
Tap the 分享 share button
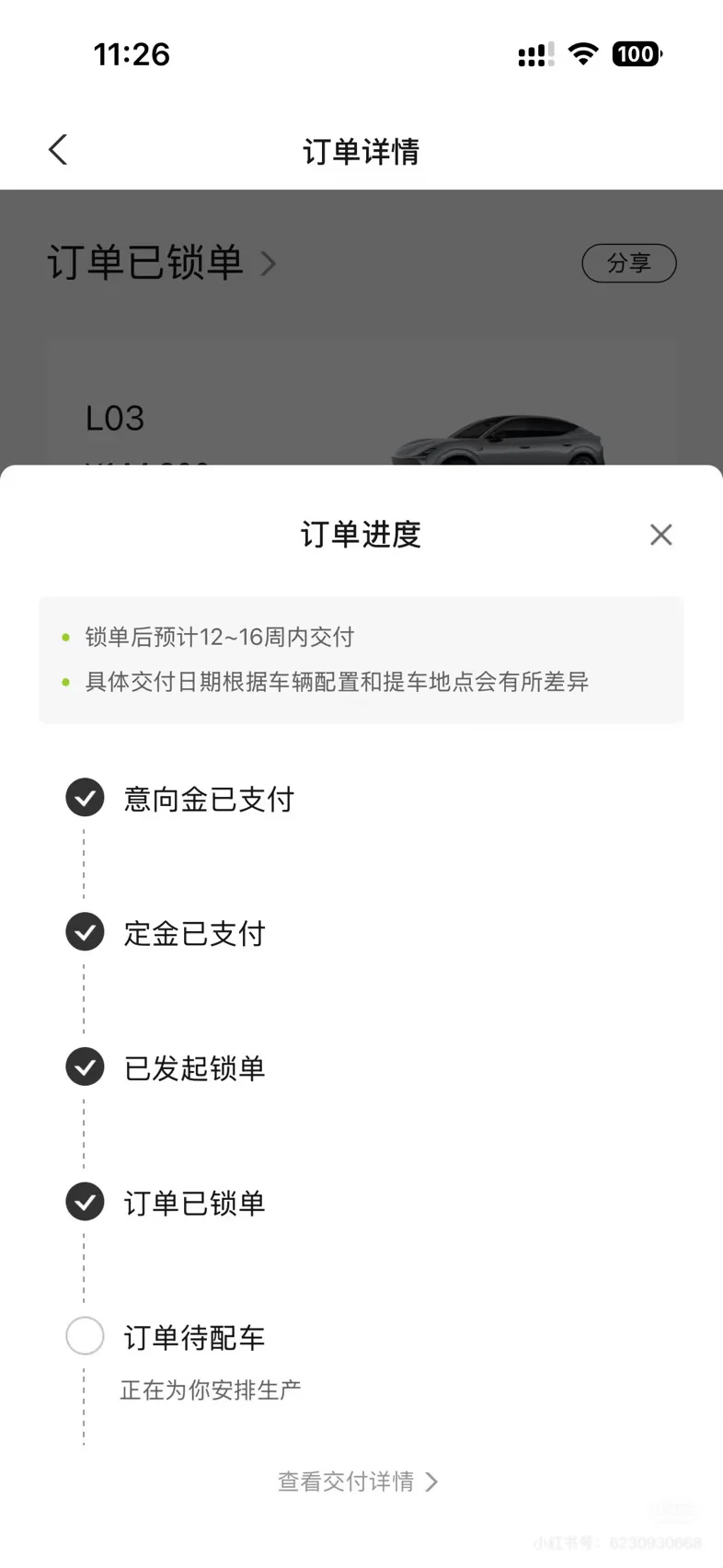click(x=629, y=263)
